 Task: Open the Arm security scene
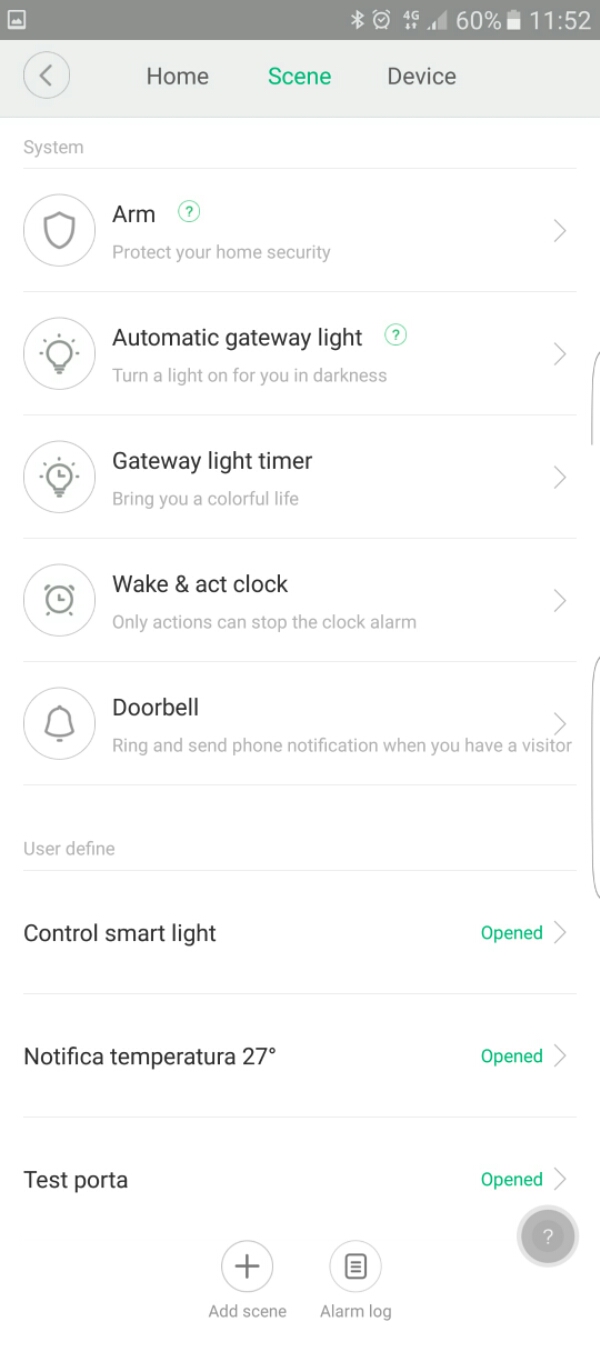point(300,231)
